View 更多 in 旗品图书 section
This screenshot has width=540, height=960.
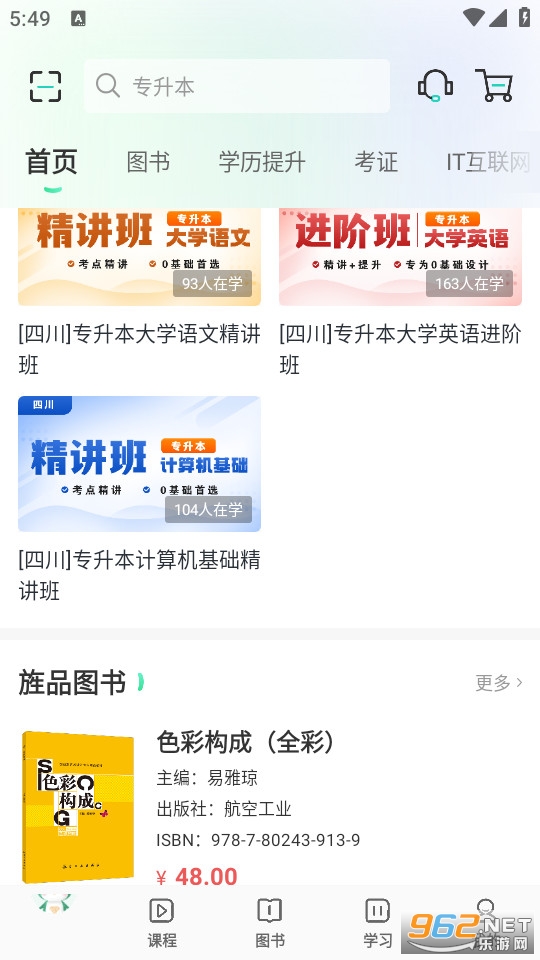click(499, 682)
